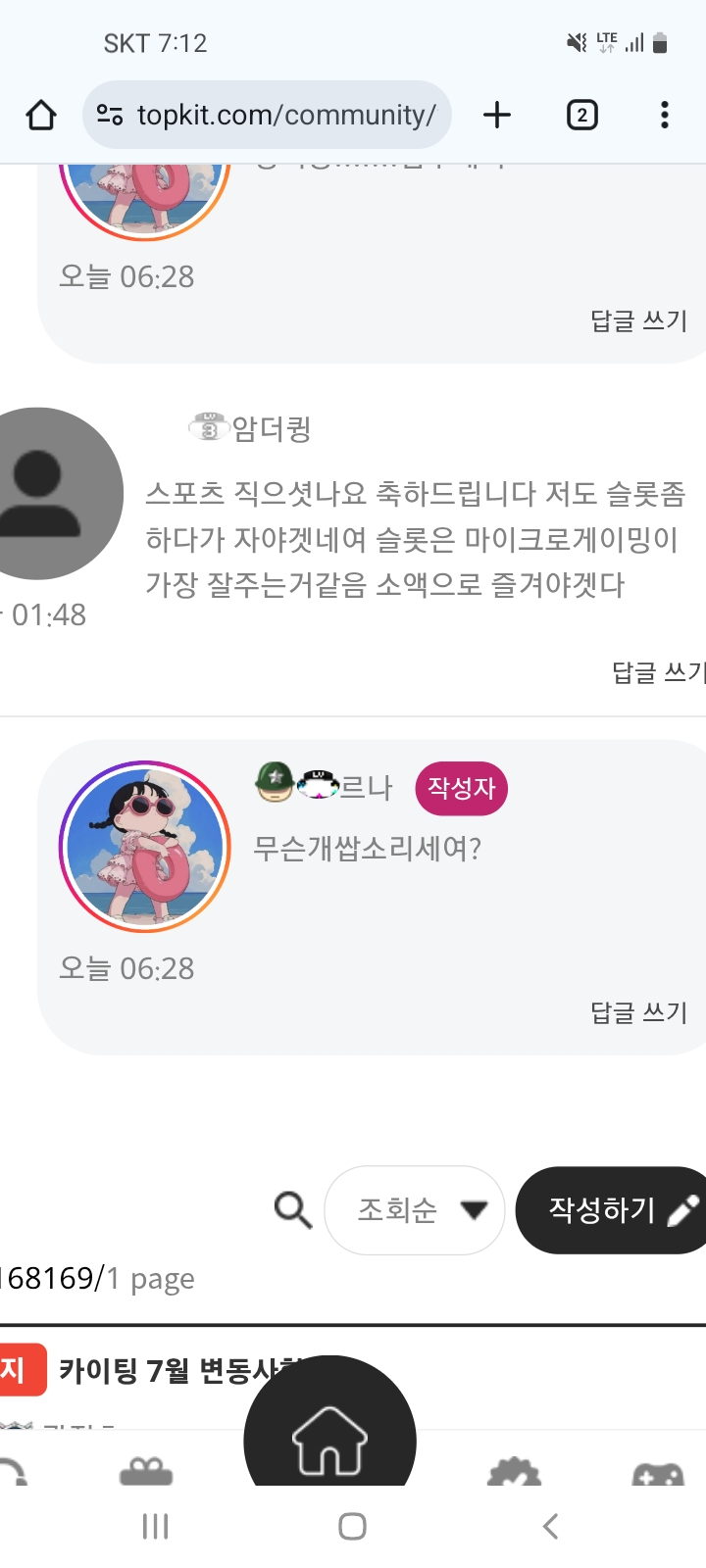Open the browser overflow menu
This screenshot has height=1568, width=706.
tap(665, 115)
